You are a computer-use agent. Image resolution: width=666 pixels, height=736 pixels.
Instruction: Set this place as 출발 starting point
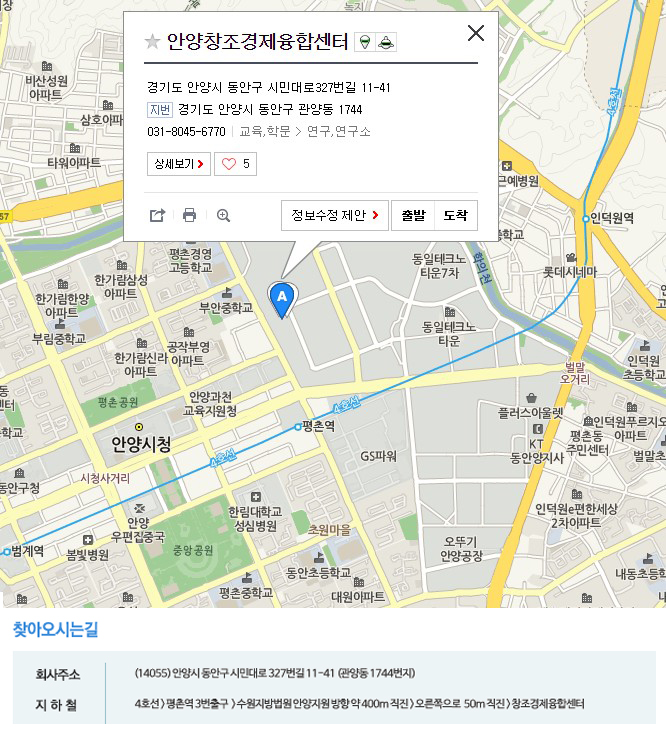tap(413, 215)
